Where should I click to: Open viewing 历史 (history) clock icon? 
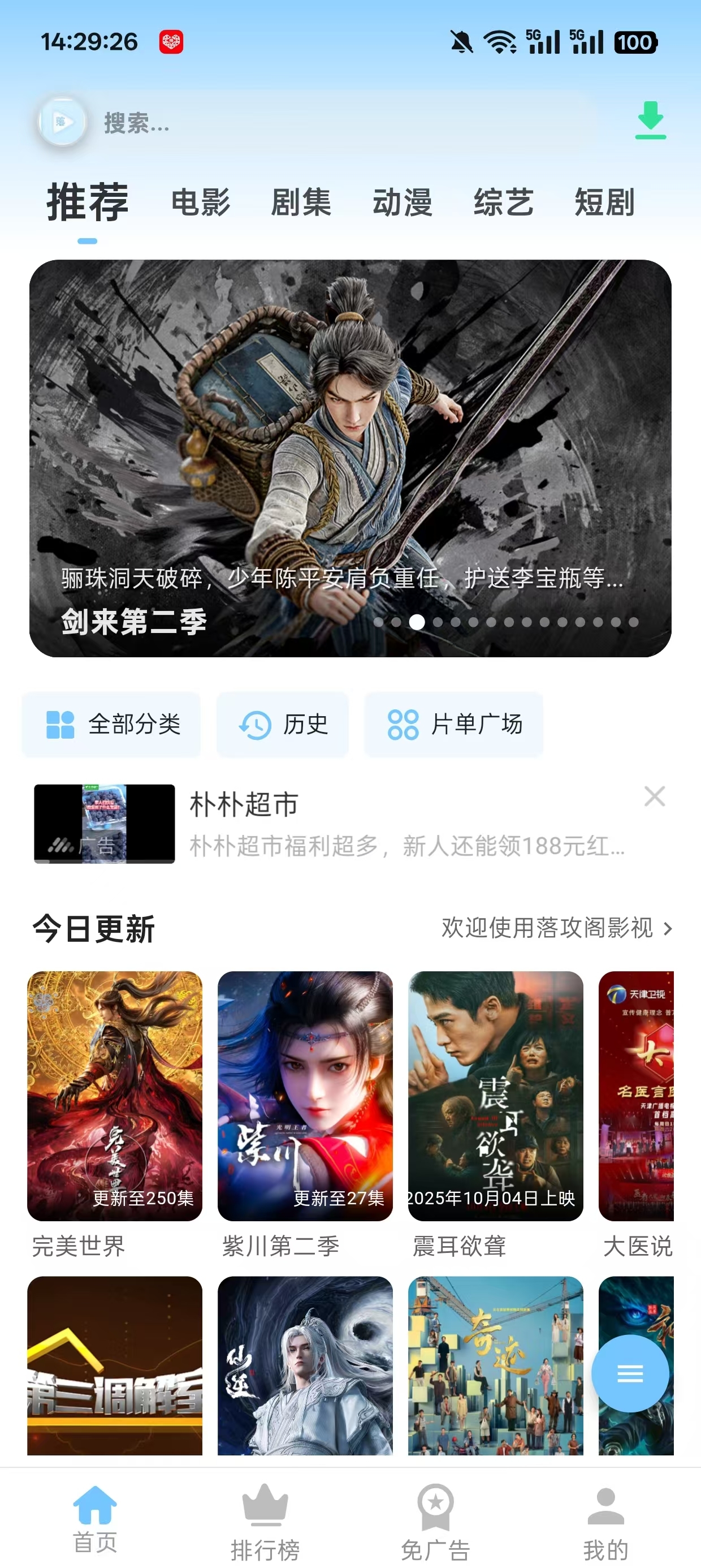[x=254, y=725]
